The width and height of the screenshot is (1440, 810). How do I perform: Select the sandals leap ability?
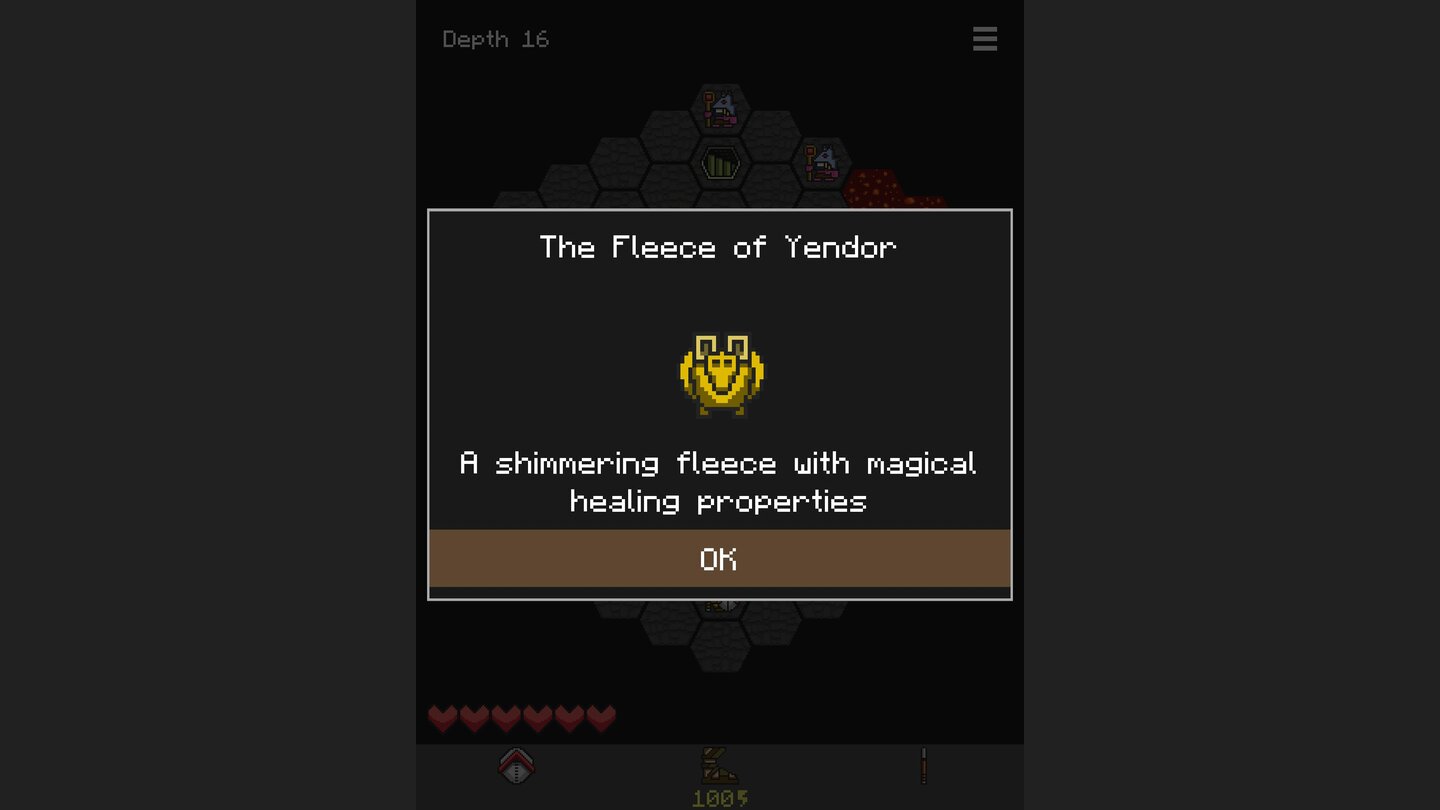(719, 768)
